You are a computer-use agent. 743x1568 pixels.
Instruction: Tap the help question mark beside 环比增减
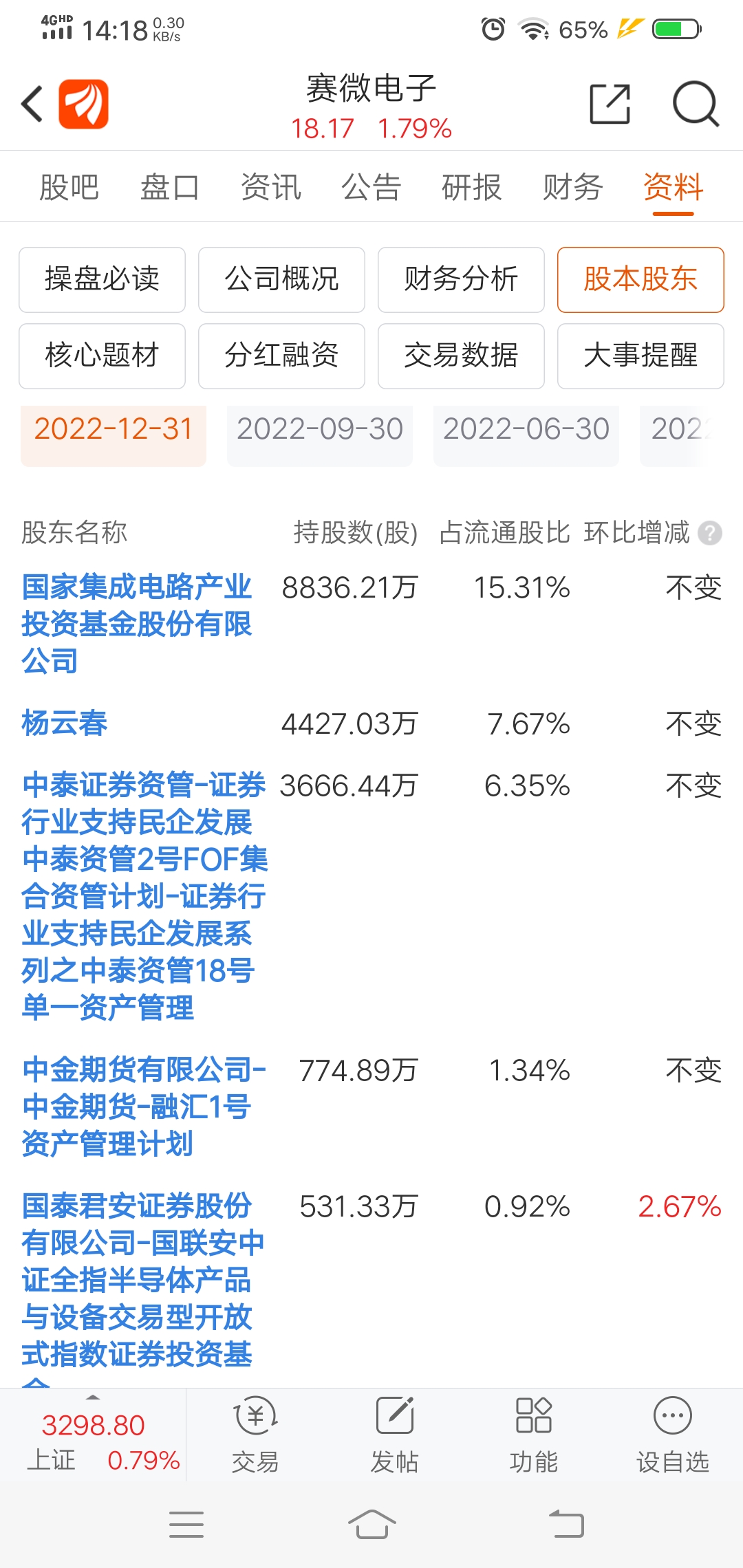pyautogui.click(x=712, y=533)
